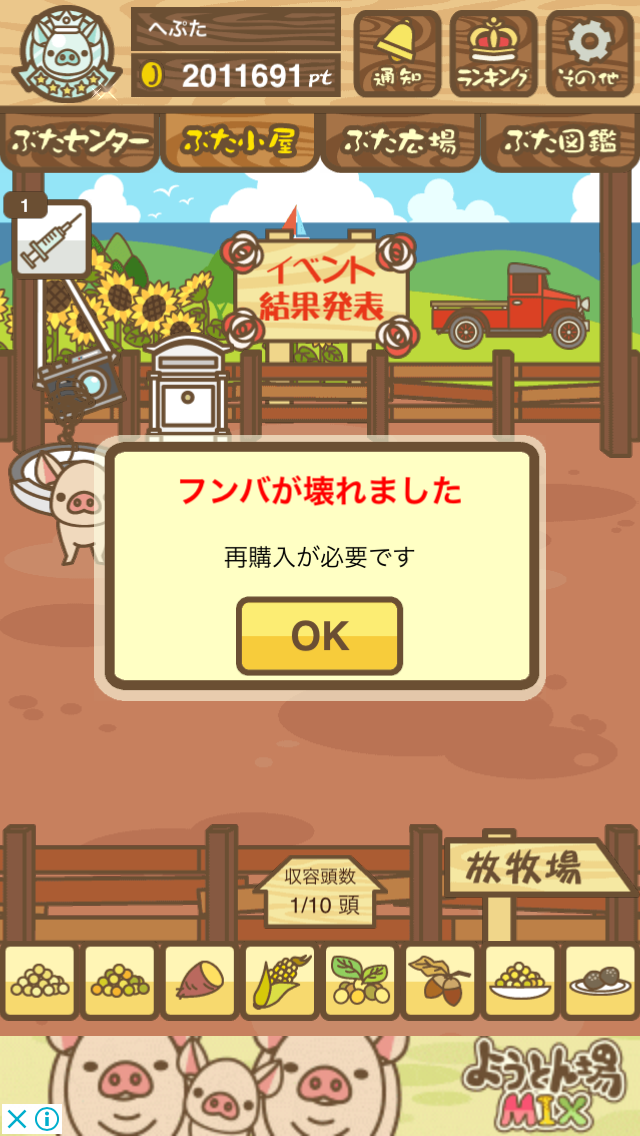Screen dimensions: 640x1136
Task: Open the ぶた図鑑 tab
Action: [560, 143]
